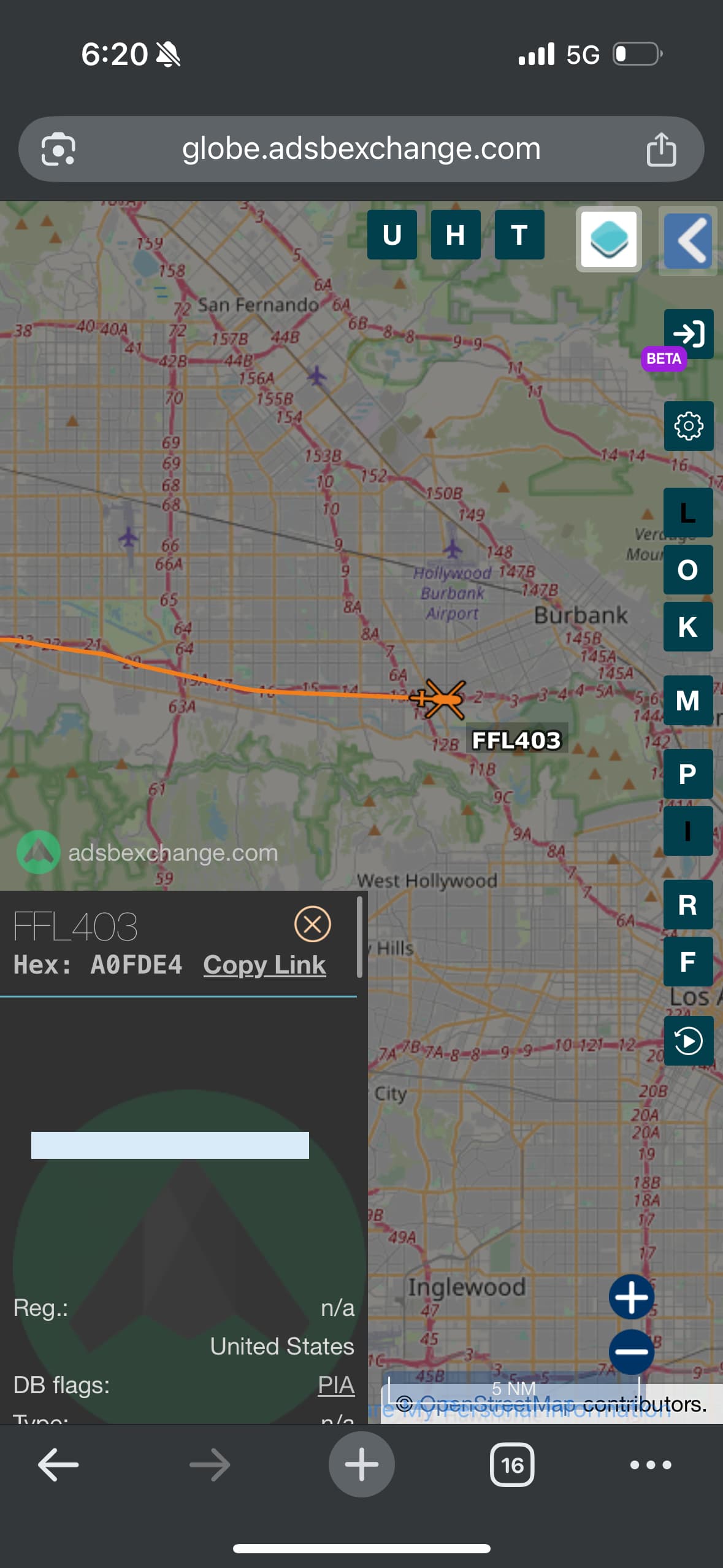Toggle the K map button
This screenshot has height=1568, width=723.
pyautogui.click(x=687, y=627)
